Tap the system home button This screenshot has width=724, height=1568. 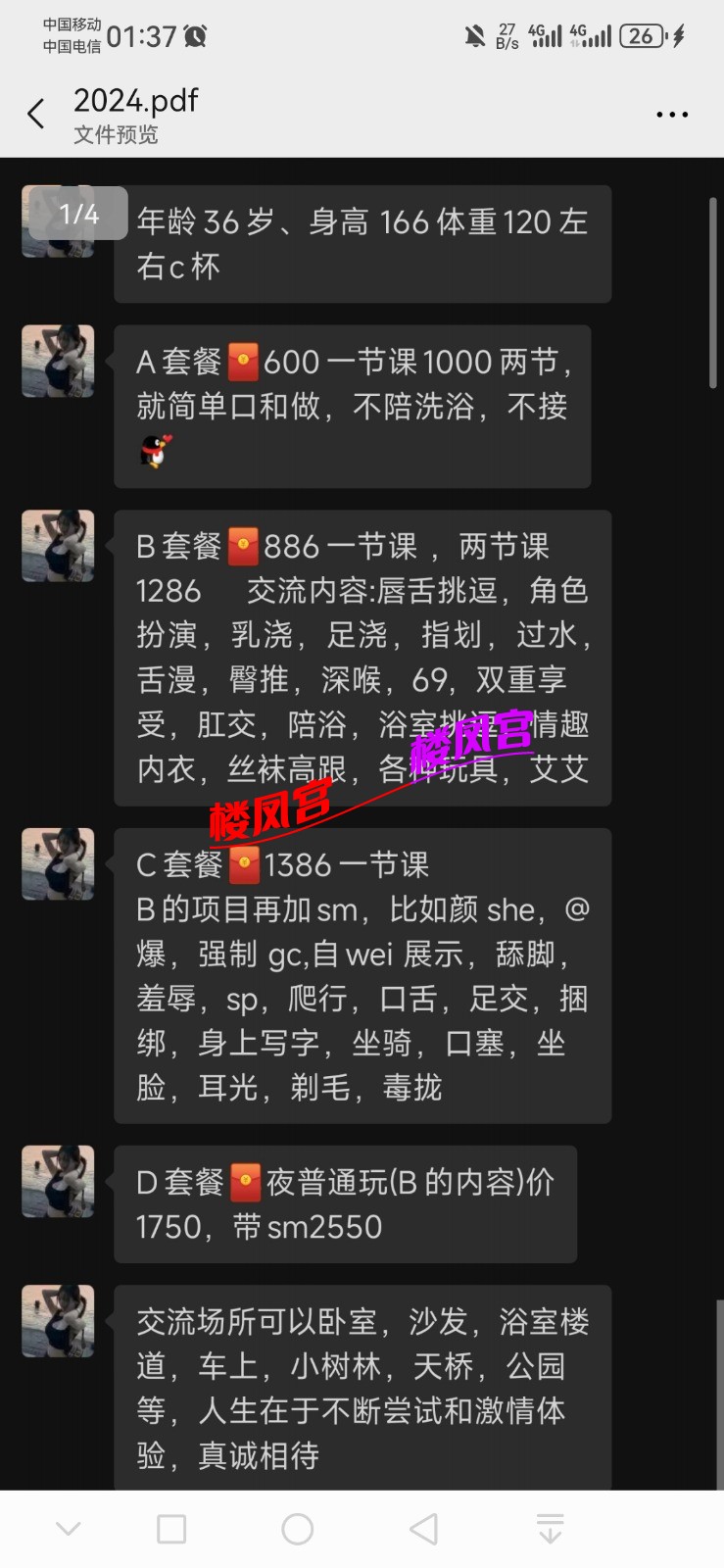point(297,1529)
